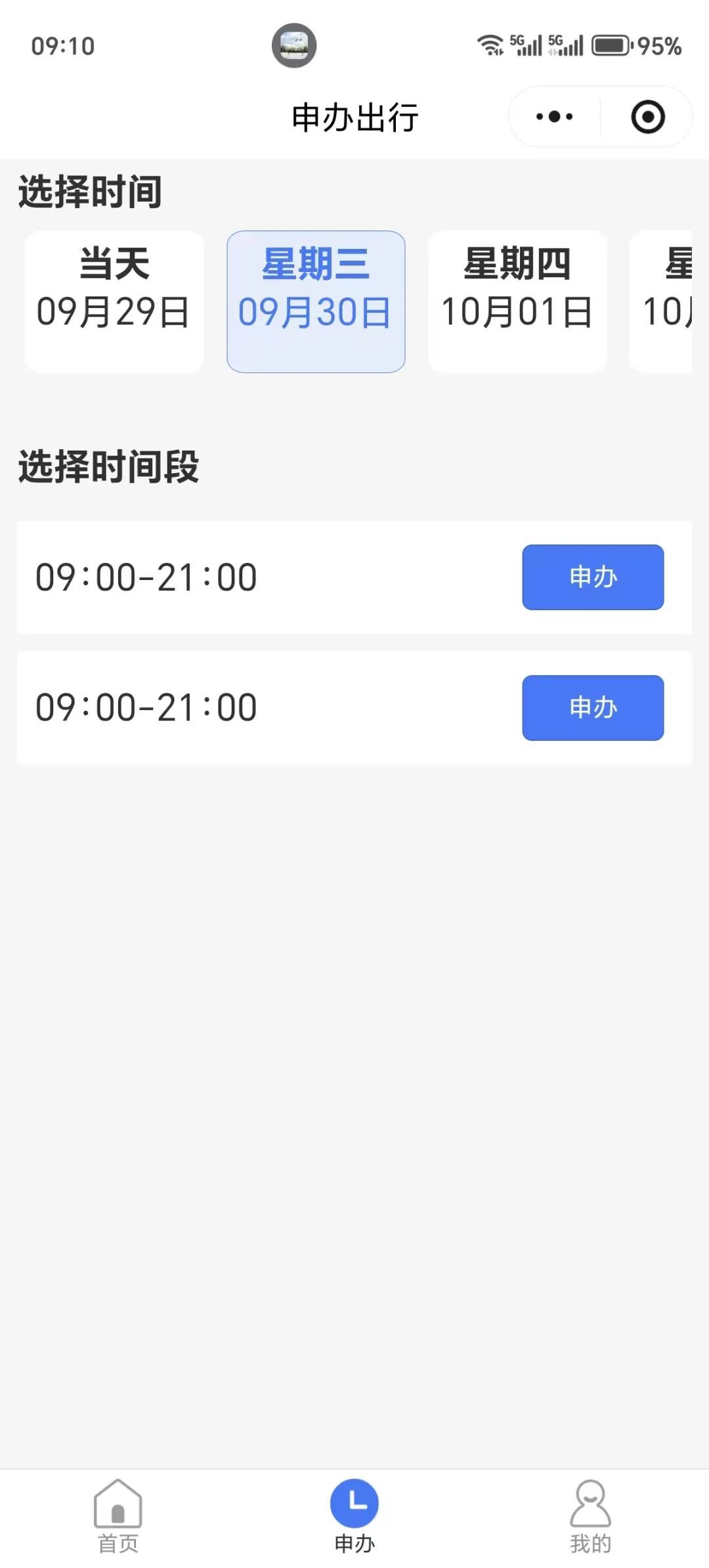Viewport: 709px width, 1568px height.
Task: Switch to the 申办 bottom tab
Action: [354, 1517]
